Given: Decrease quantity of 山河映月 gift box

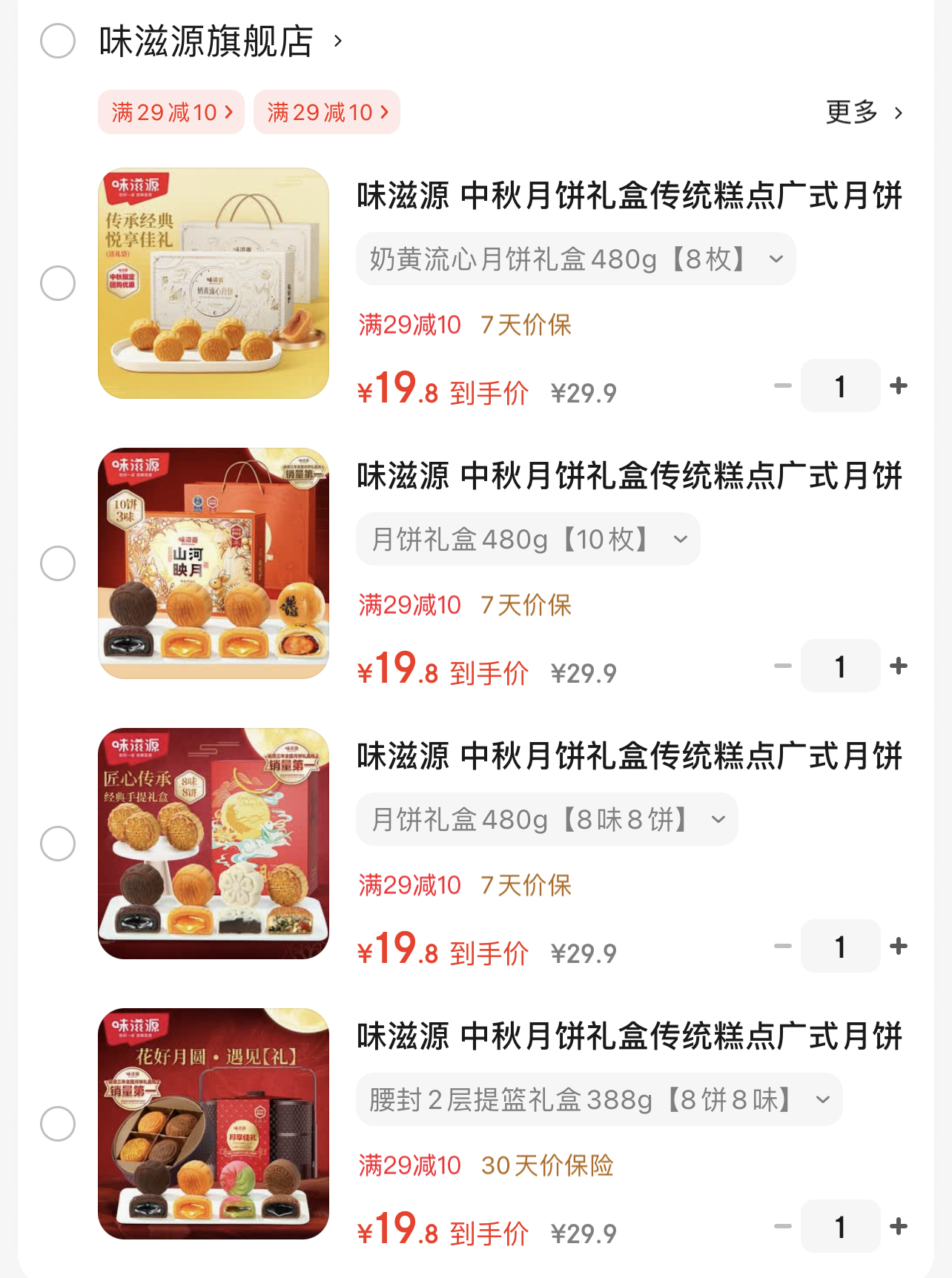Looking at the screenshot, I should [x=780, y=666].
